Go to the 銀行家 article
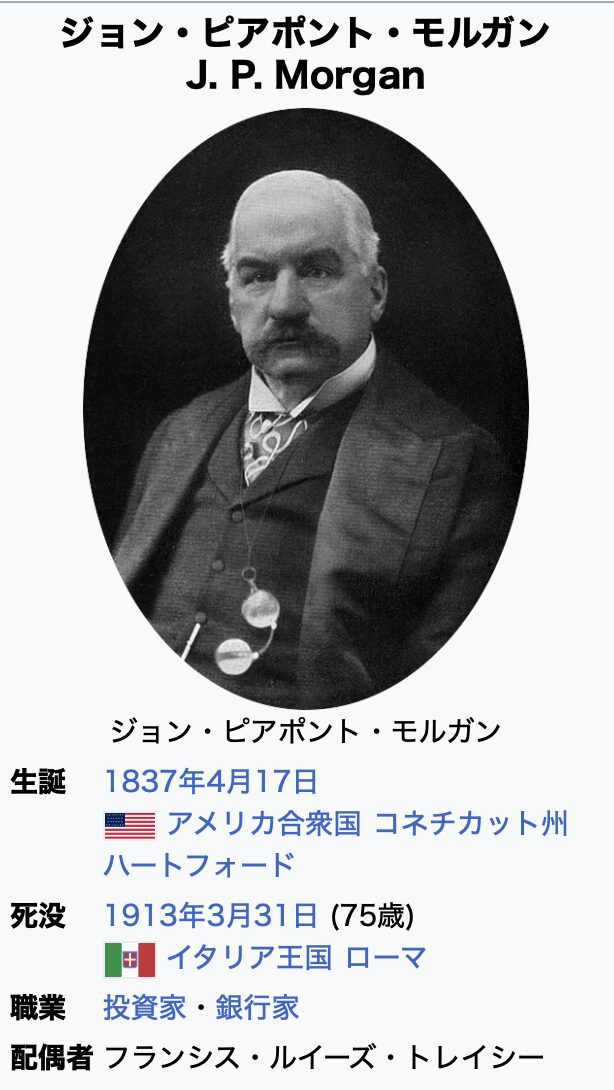Image resolution: width=614 pixels, height=1090 pixels. pyautogui.click(x=258, y=1006)
